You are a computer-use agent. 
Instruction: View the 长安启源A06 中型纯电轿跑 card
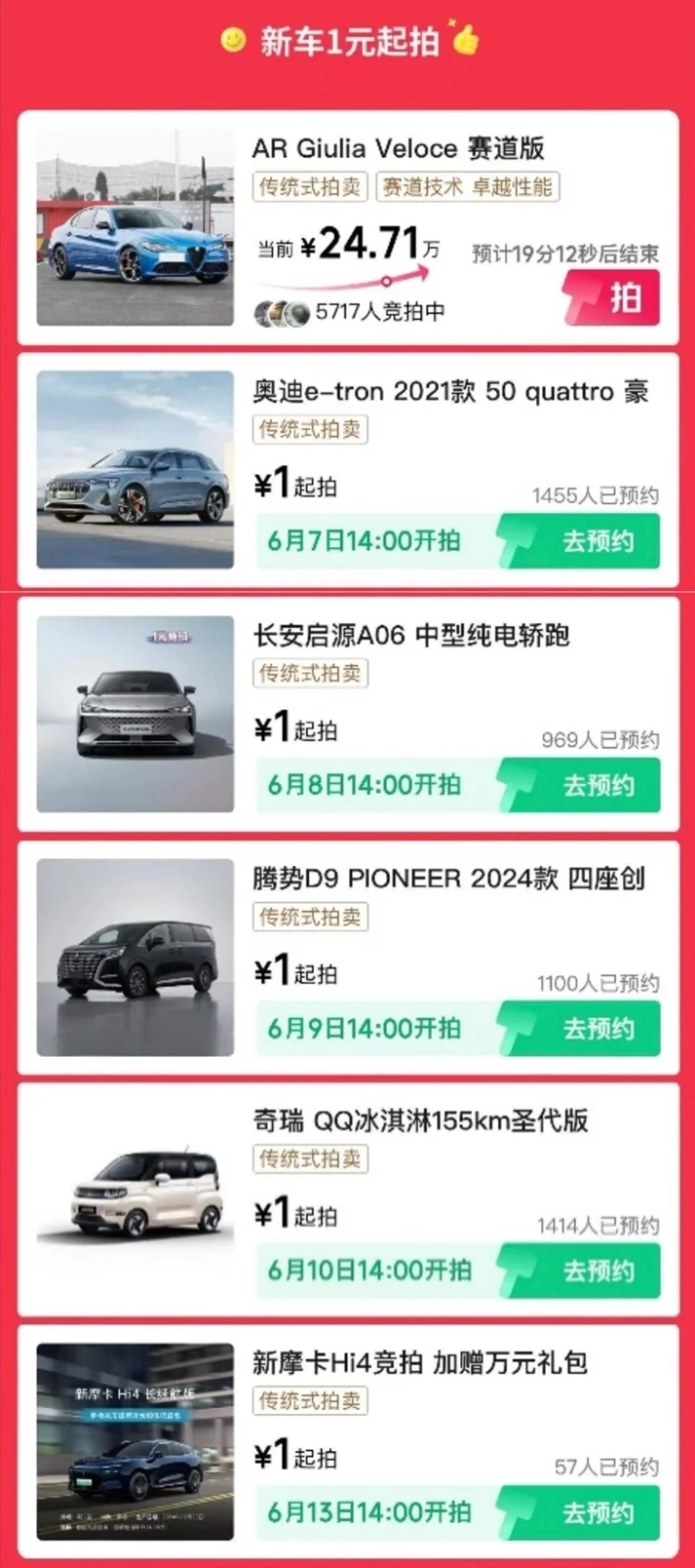point(410,636)
